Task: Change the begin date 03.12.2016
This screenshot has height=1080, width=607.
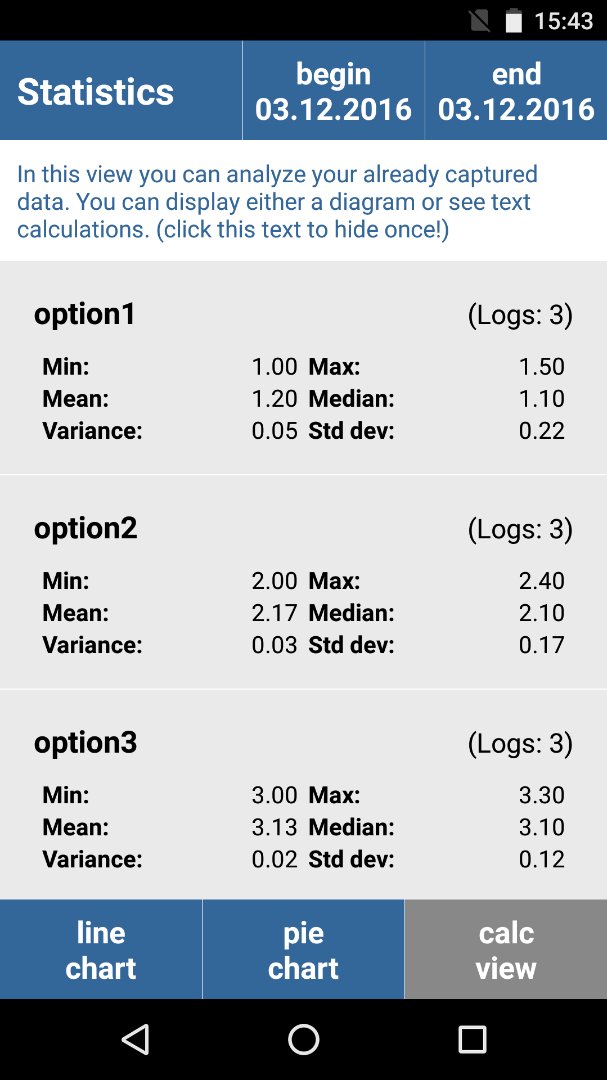Action: pyautogui.click(x=333, y=91)
